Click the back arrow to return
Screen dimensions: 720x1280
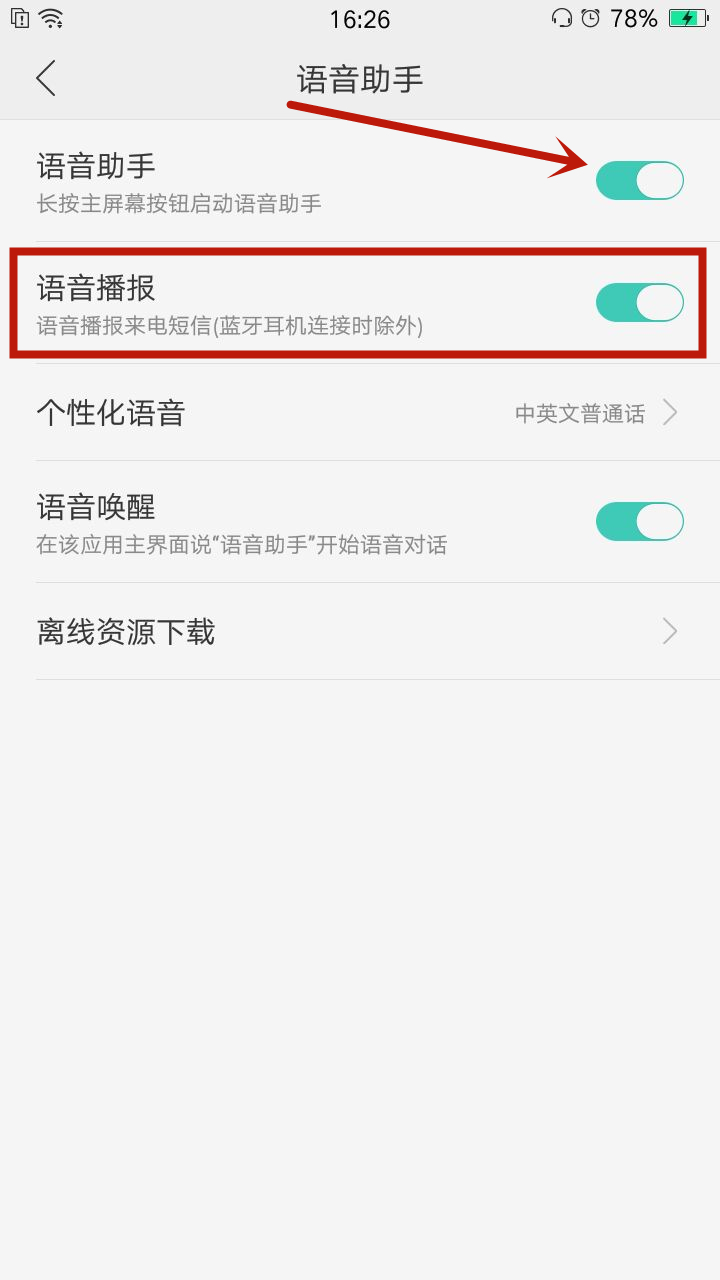point(45,77)
